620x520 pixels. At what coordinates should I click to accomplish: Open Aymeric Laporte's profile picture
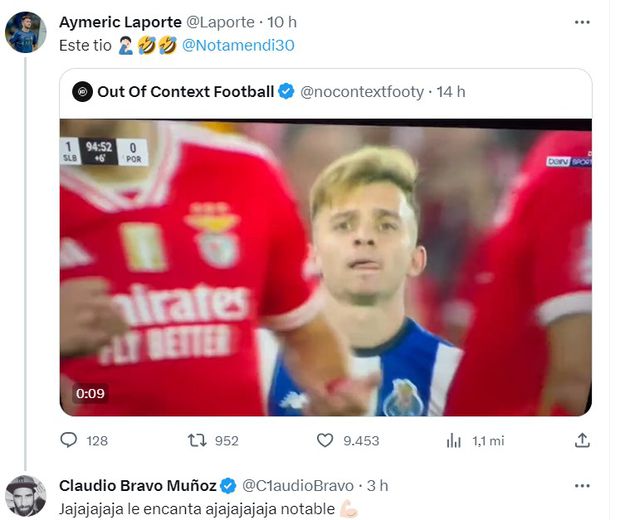click(x=25, y=32)
